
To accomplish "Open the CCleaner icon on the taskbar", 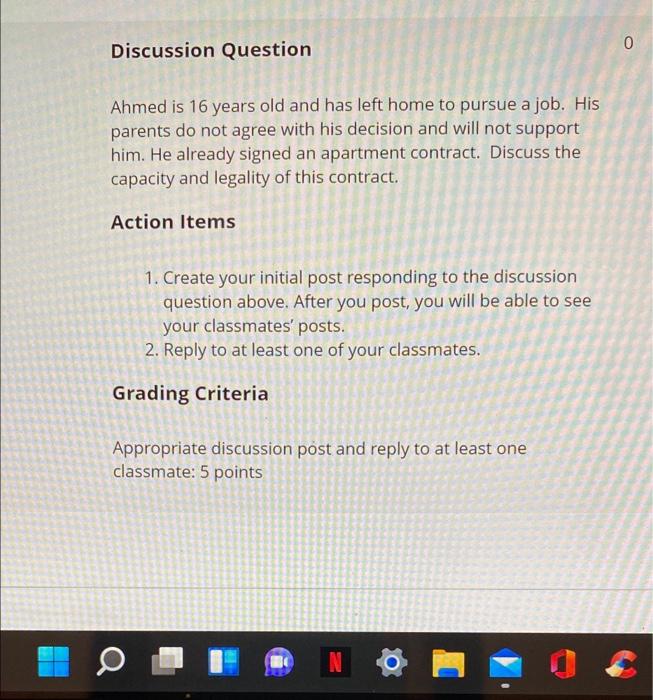I will click(620, 660).
